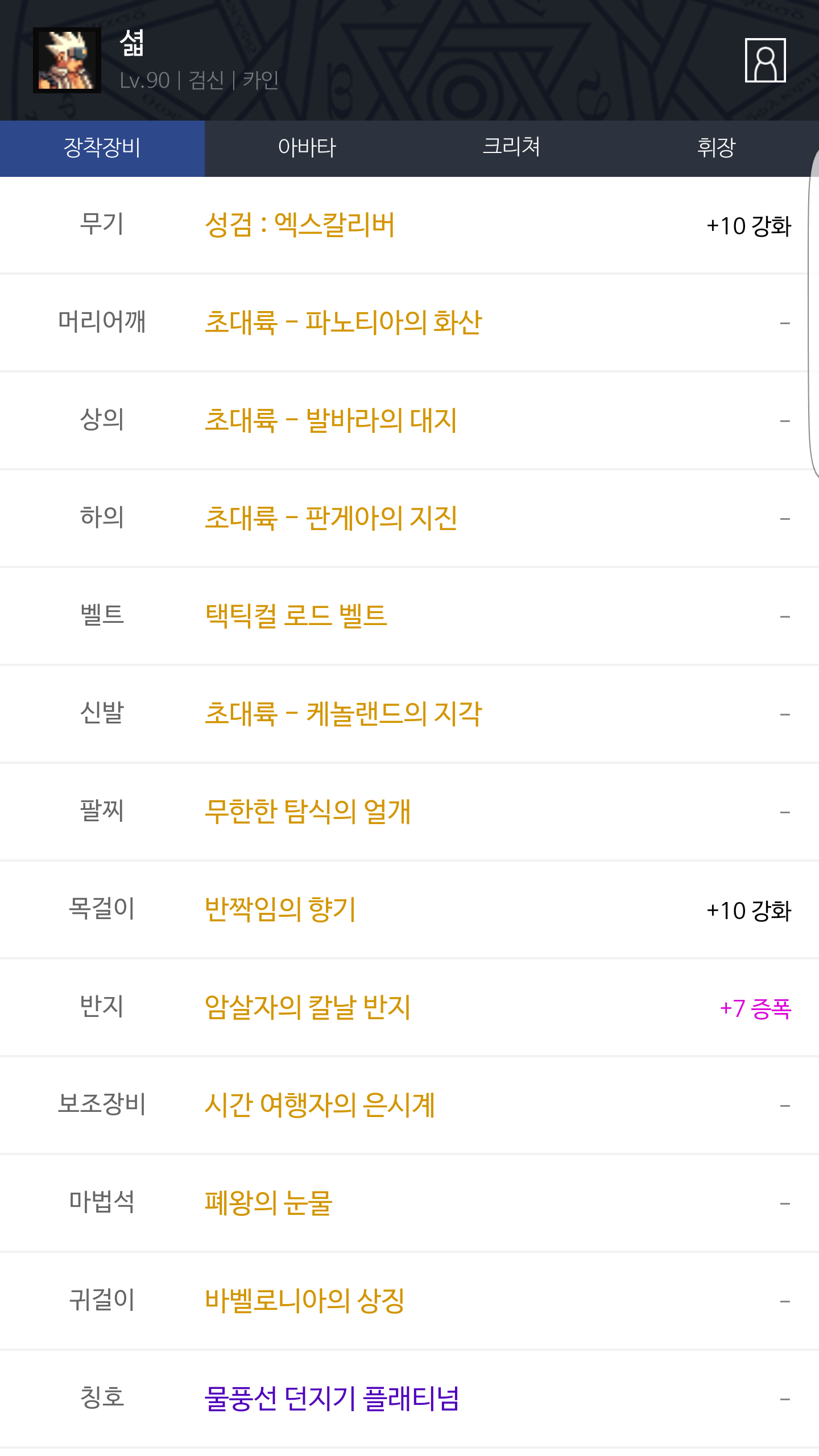The width and height of the screenshot is (819, 1456).
Task: Open bracelet 무한한 탐식의 얼개
Action: (x=307, y=812)
